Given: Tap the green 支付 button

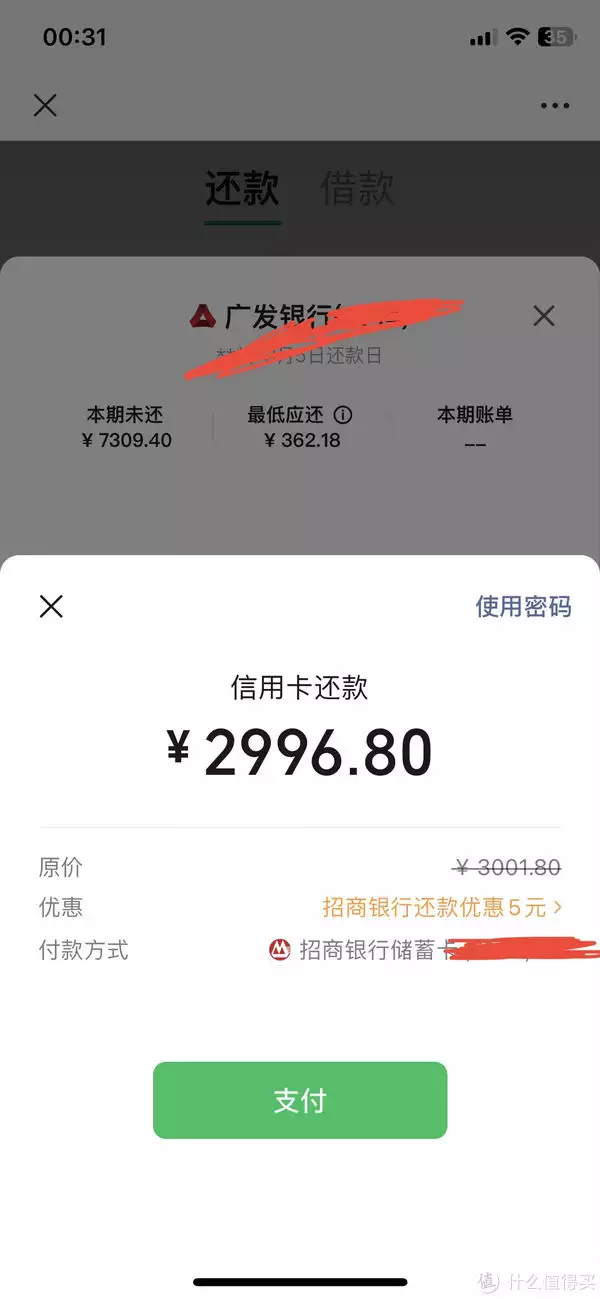Looking at the screenshot, I should click(x=299, y=1100).
